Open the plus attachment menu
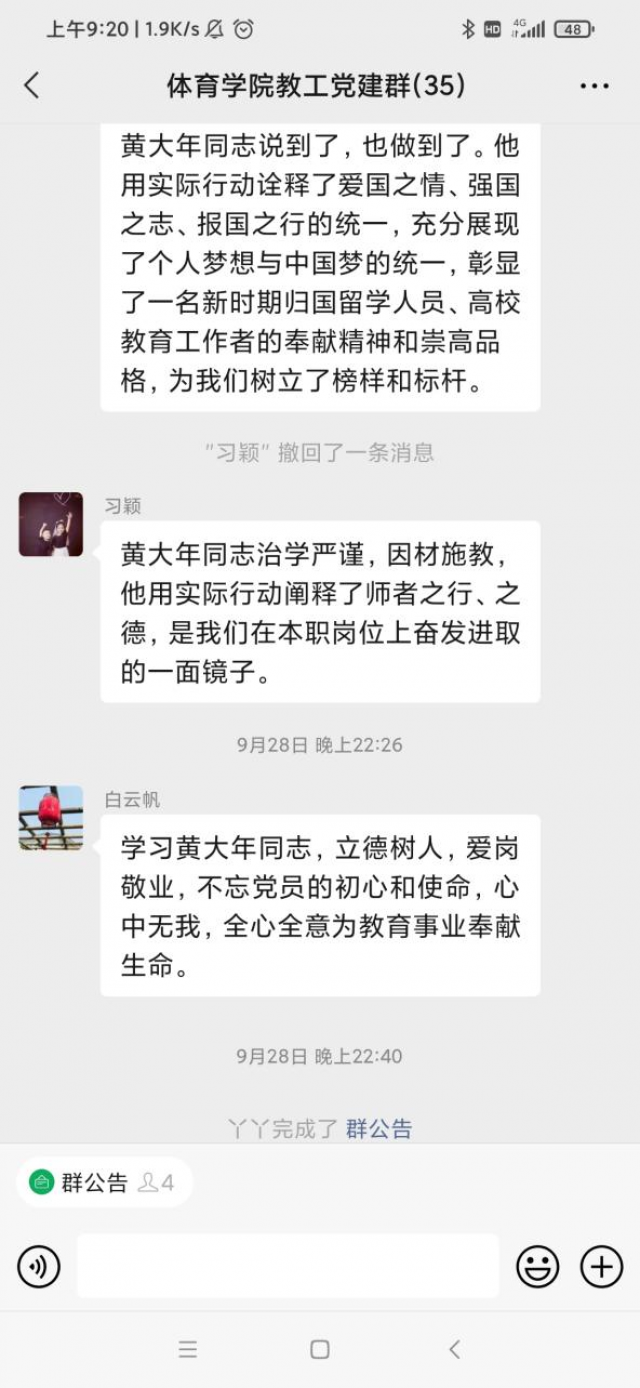Image resolution: width=640 pixels, height=1388 pixels. tap(601, 1267)
